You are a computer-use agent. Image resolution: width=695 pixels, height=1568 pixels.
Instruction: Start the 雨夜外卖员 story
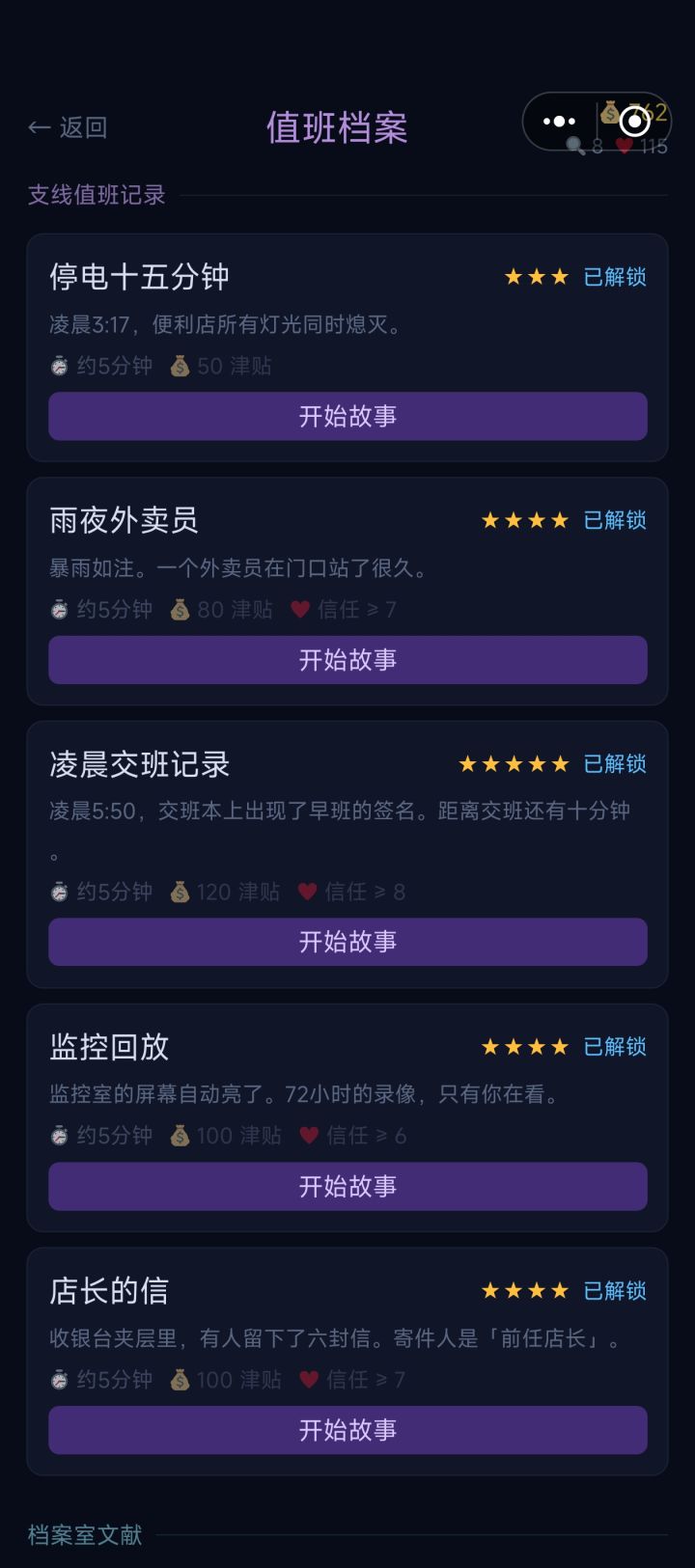(x=347, y=660)
